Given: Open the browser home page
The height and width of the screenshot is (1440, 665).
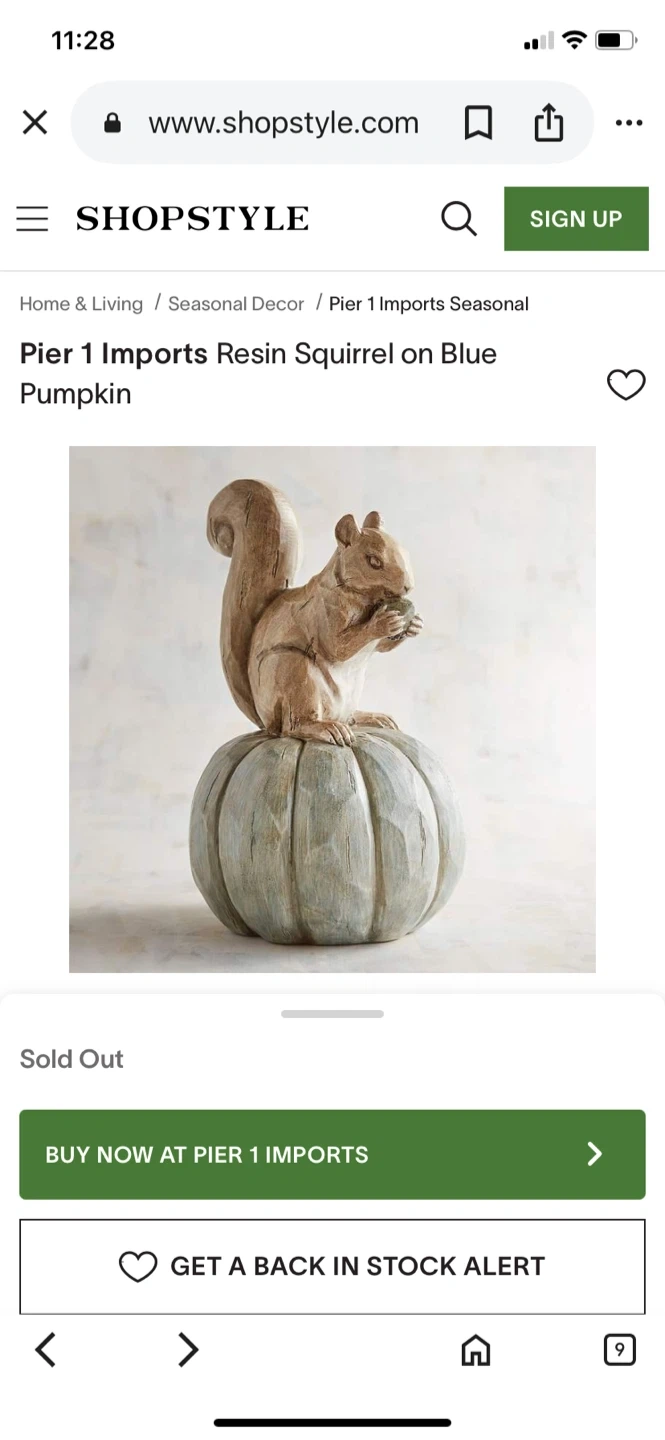Looking at the screenshot, I should (475, 1350).
